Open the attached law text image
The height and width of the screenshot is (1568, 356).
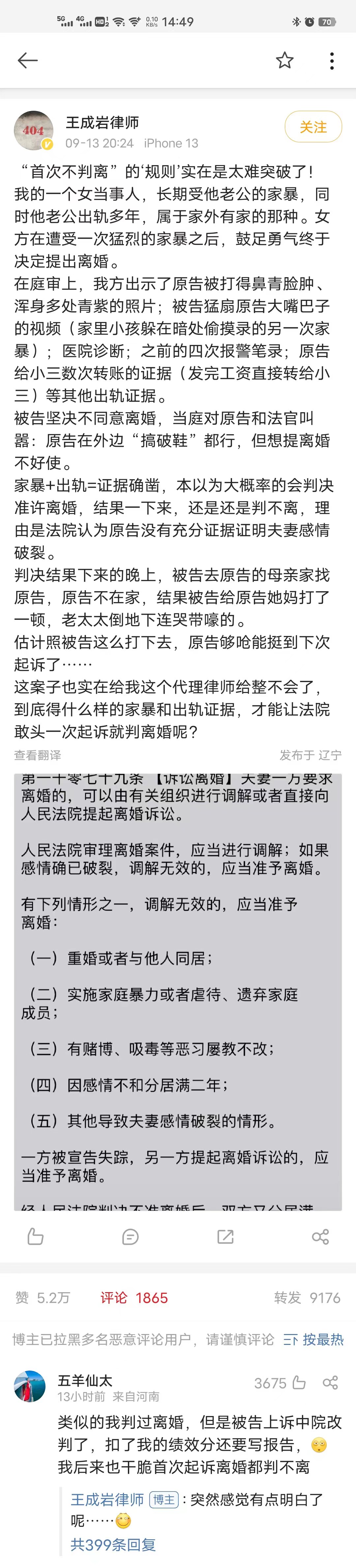coord(178,992)
